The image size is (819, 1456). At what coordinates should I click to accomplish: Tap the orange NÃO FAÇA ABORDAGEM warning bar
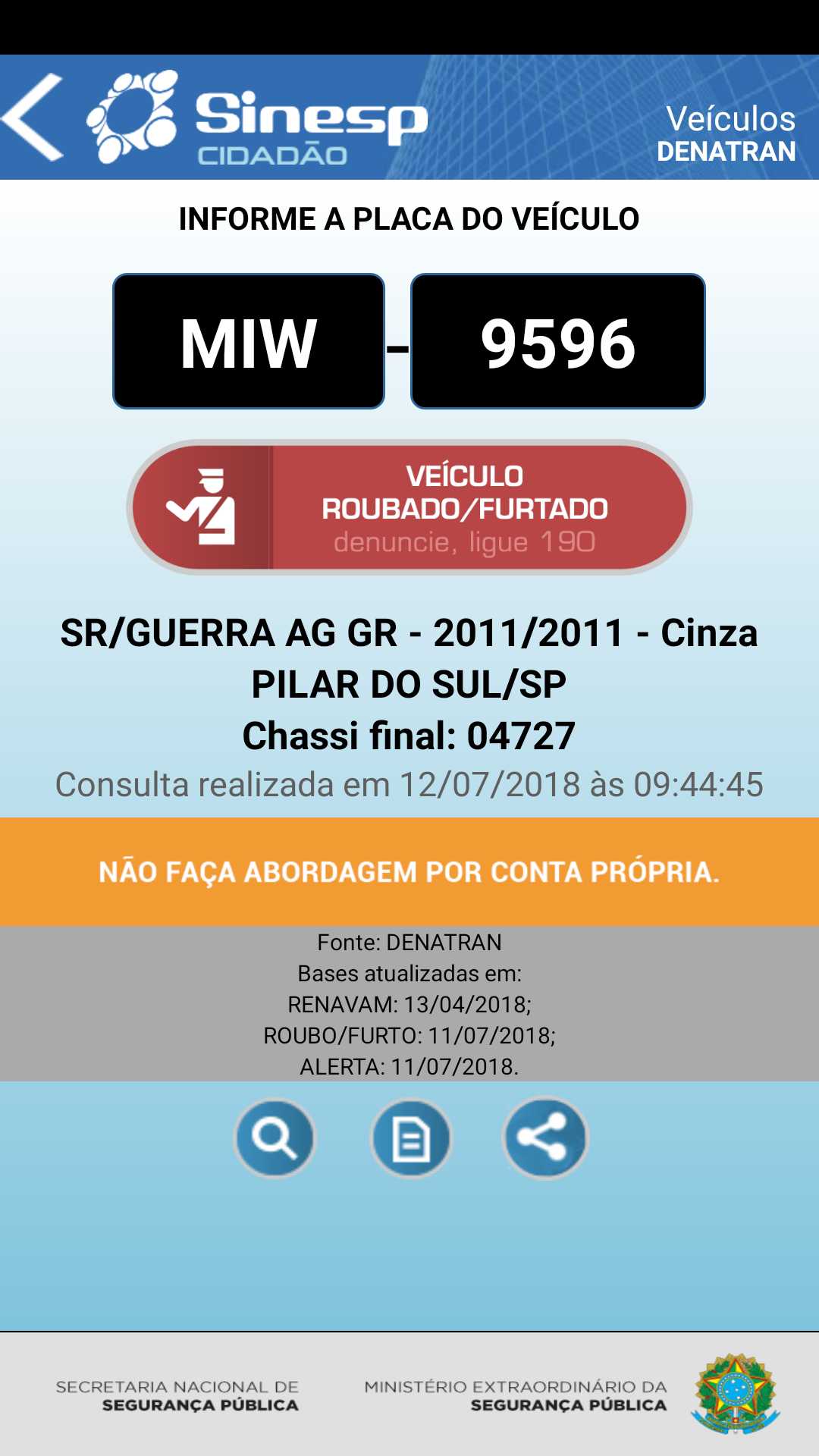click(409, 872)
